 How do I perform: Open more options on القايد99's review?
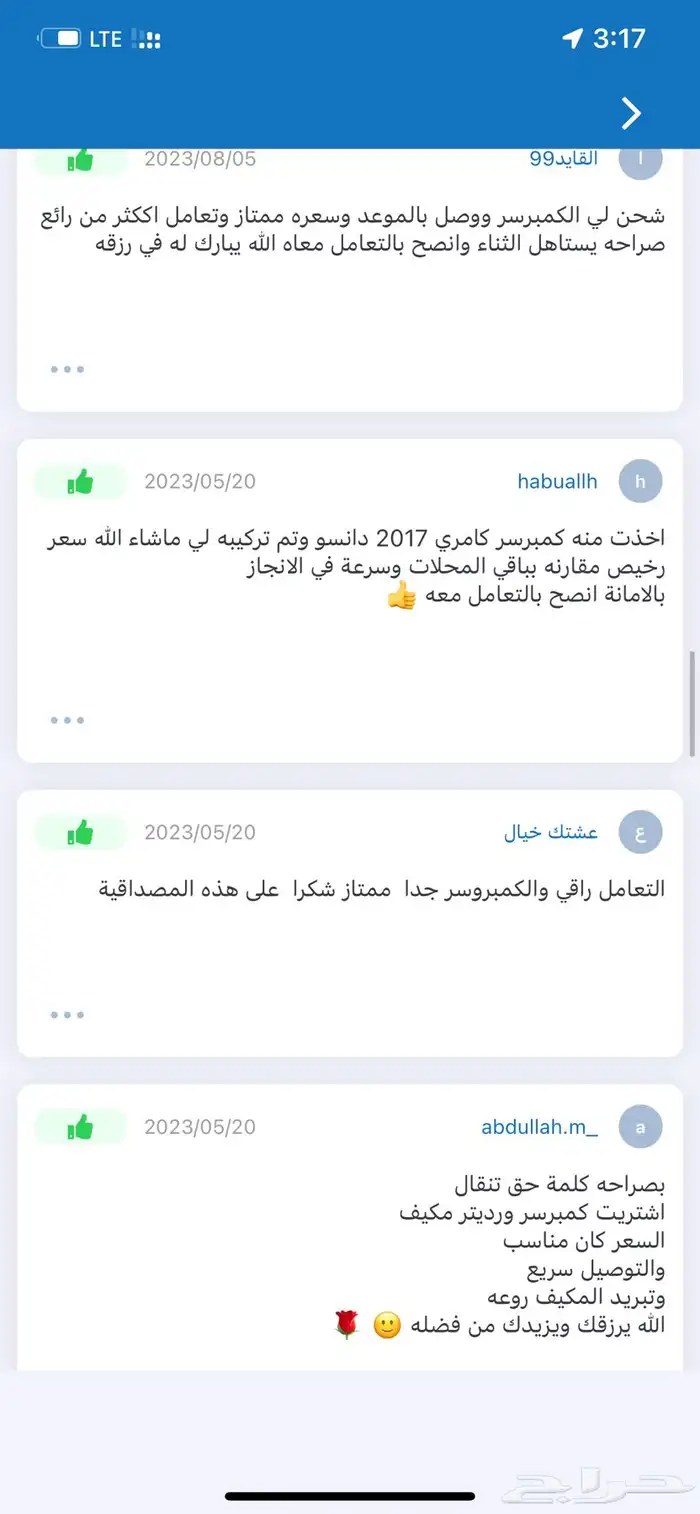point(67,369)
